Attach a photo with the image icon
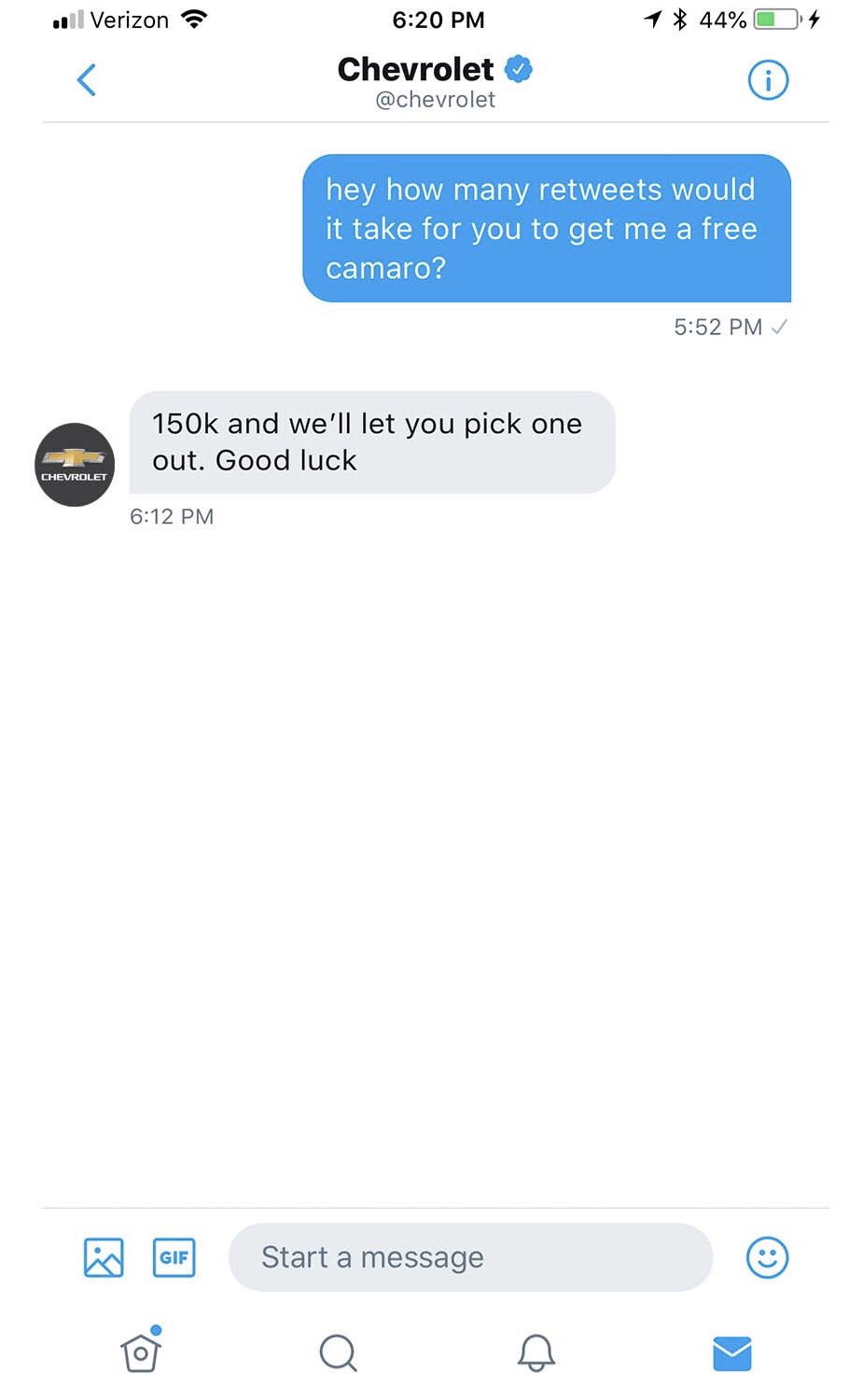This screenshot has height=1400, width=863. point(102,1257)
